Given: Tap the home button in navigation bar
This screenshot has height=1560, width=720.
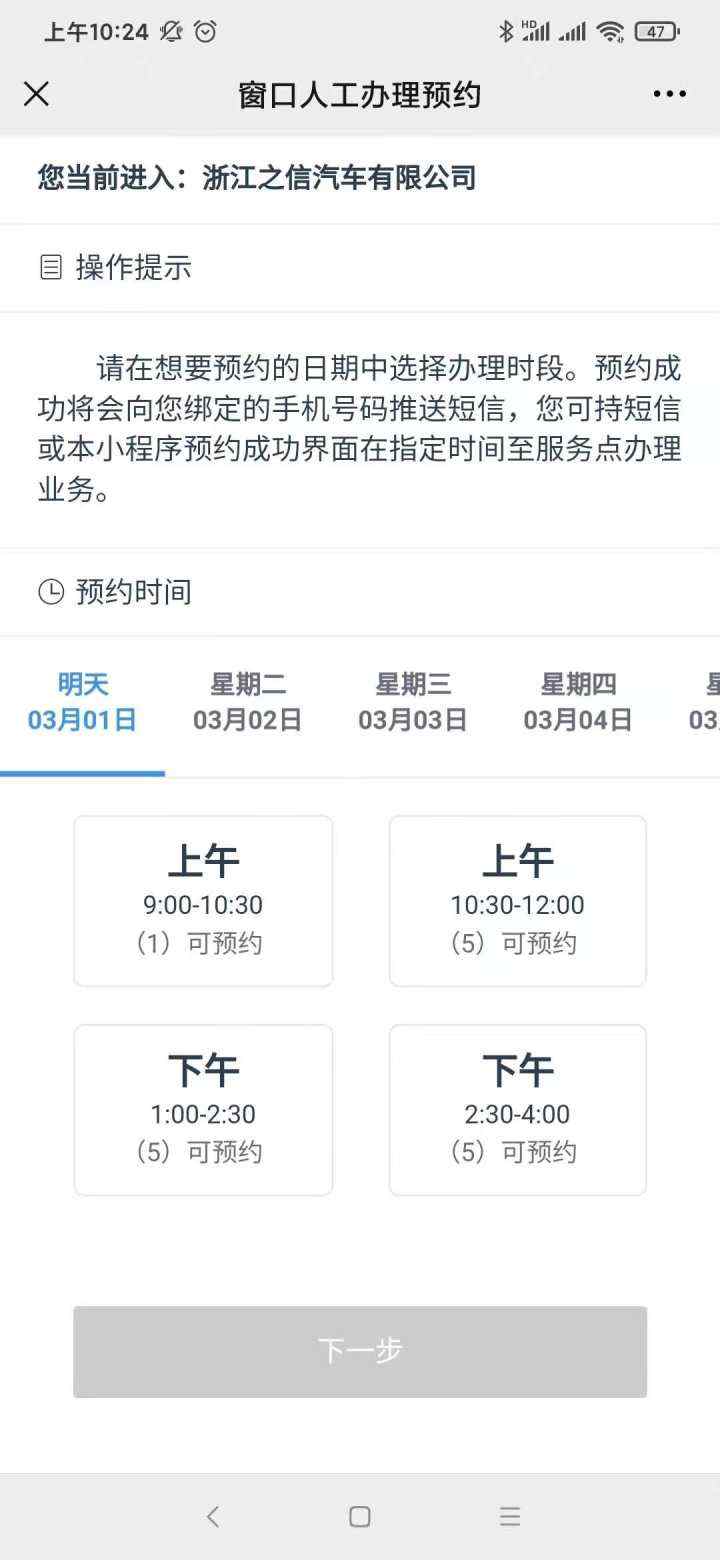Looking at the screenshot, I should [x=359, y=1516].
